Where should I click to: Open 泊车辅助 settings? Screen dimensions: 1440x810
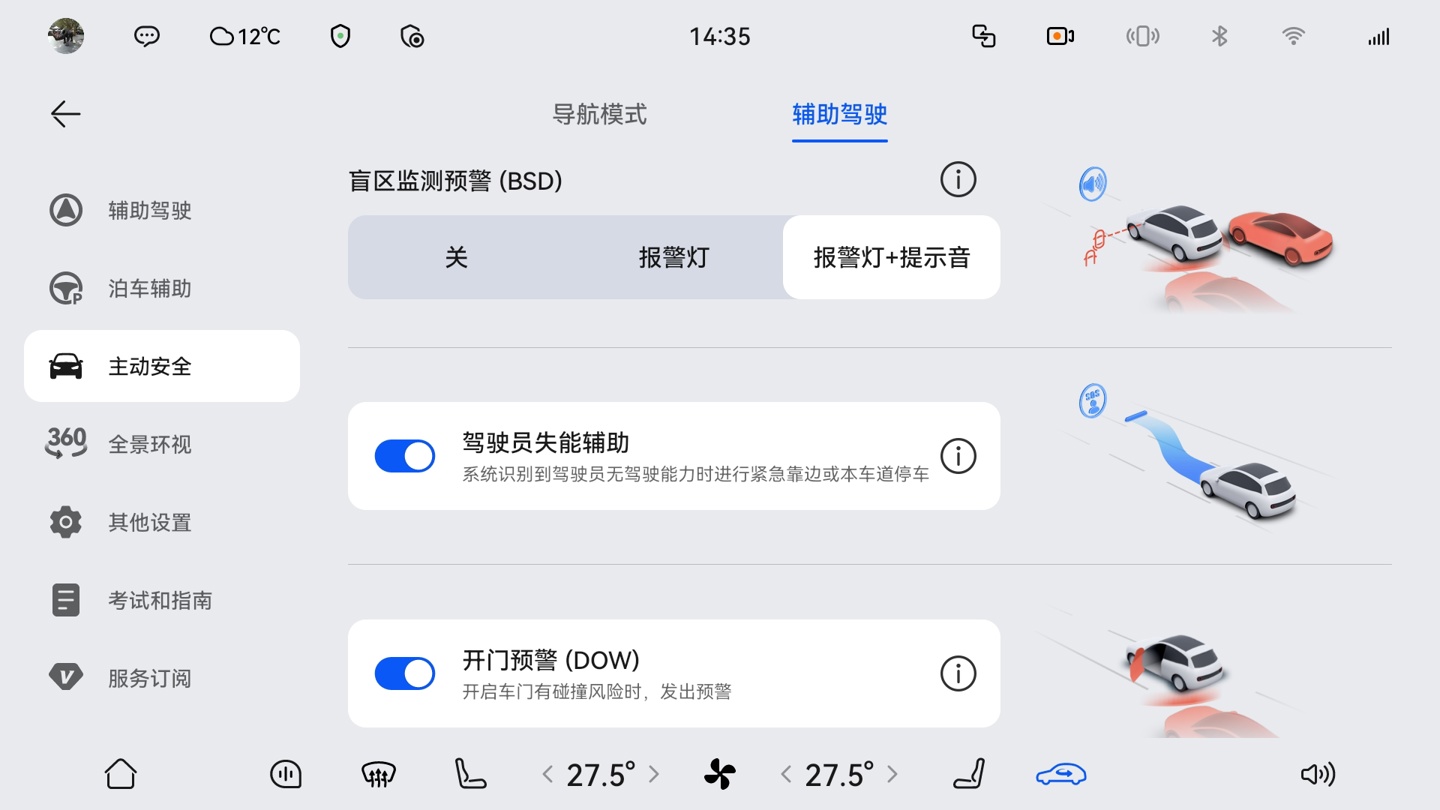point(150,289)
